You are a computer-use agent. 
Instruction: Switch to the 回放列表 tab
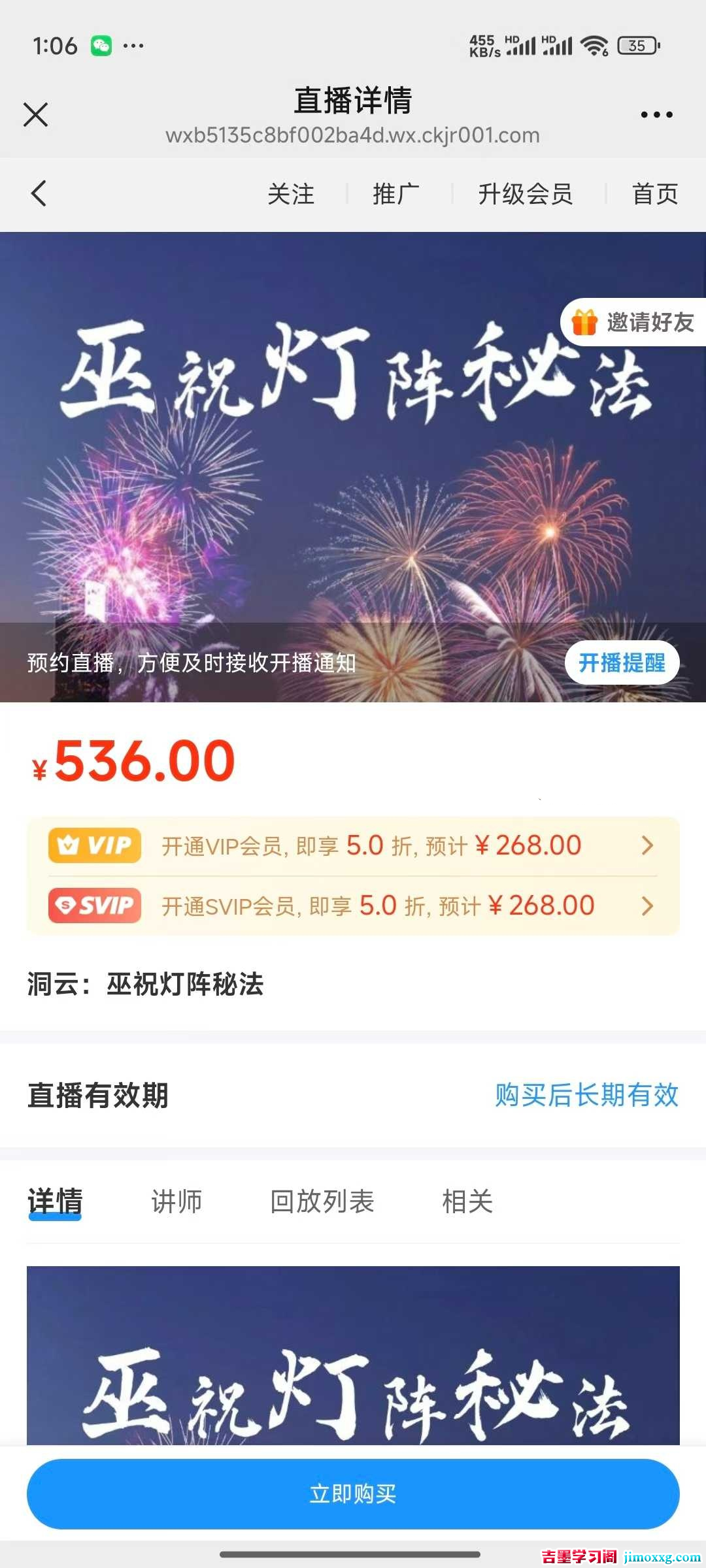(x=322, y=1201)
